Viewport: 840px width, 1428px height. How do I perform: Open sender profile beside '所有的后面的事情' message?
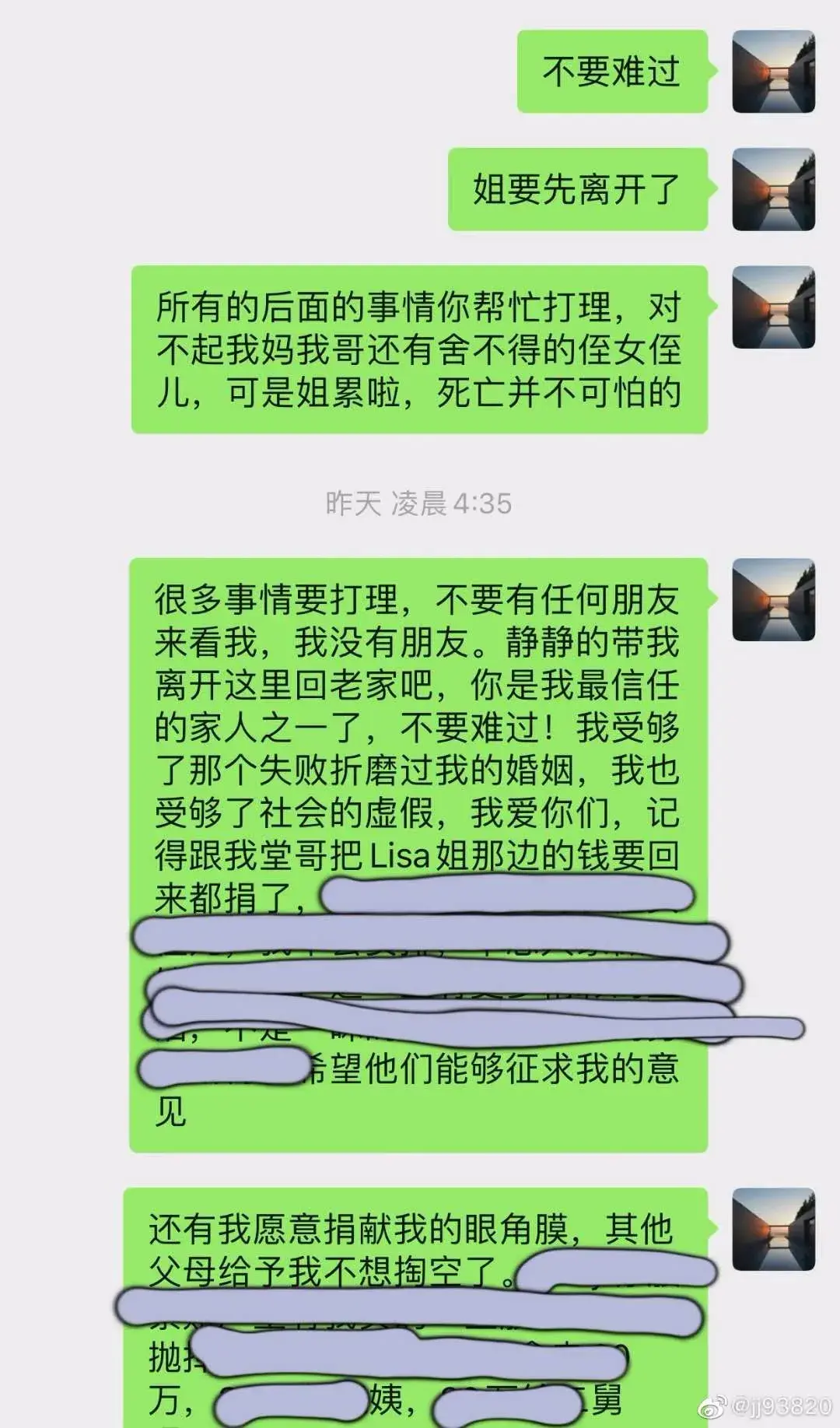point(774,307)
